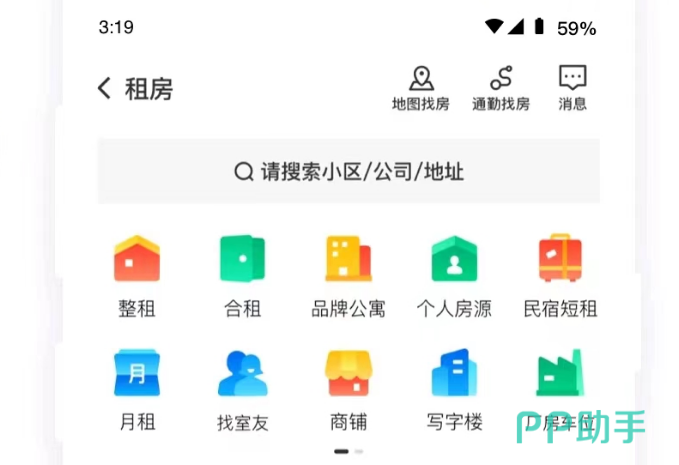Open 消息 messages

[572, 87]
